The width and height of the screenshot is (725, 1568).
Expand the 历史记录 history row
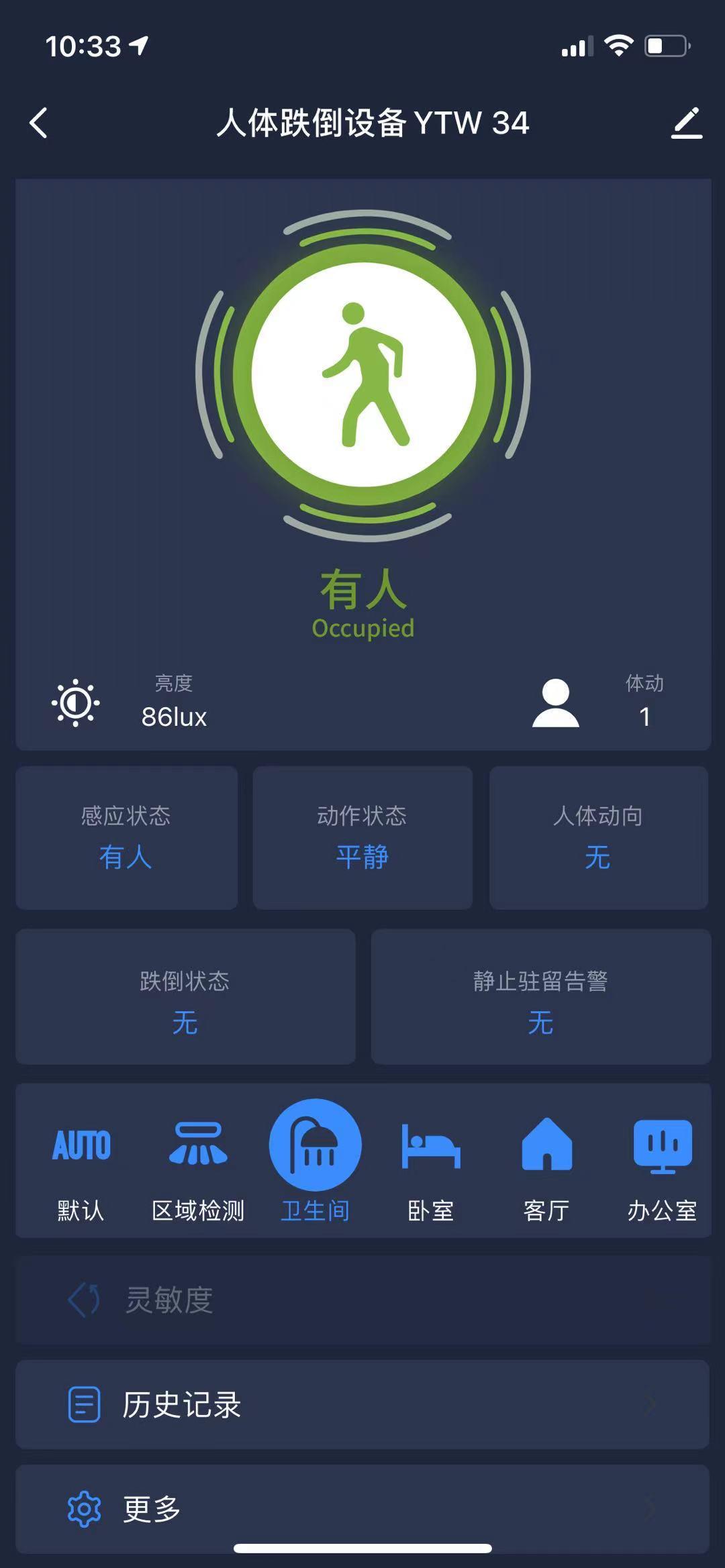pyautogui.click(x=362, y=1404)
